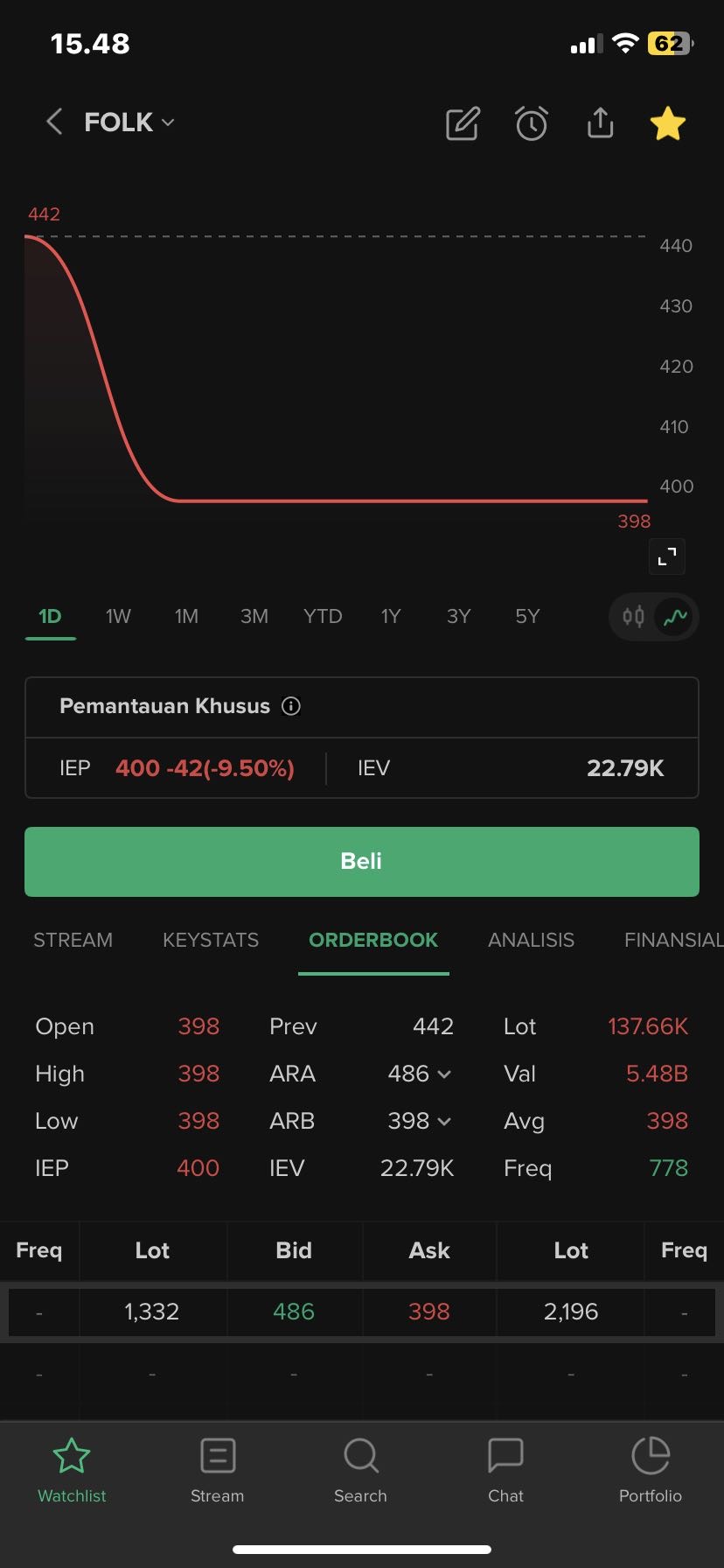Share the FOLK stock page
The image size is (724, 1568).
[600, 123]
